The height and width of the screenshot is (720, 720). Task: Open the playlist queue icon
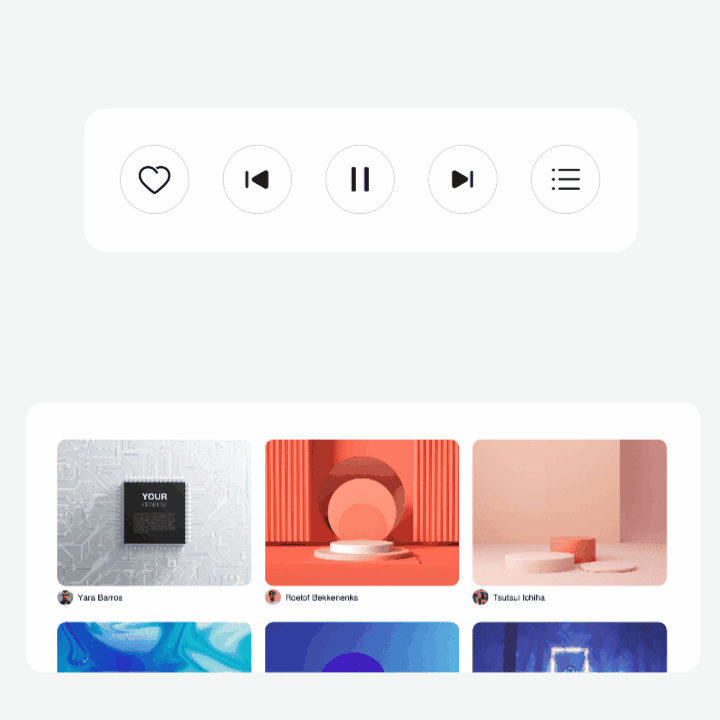point(565,180)
